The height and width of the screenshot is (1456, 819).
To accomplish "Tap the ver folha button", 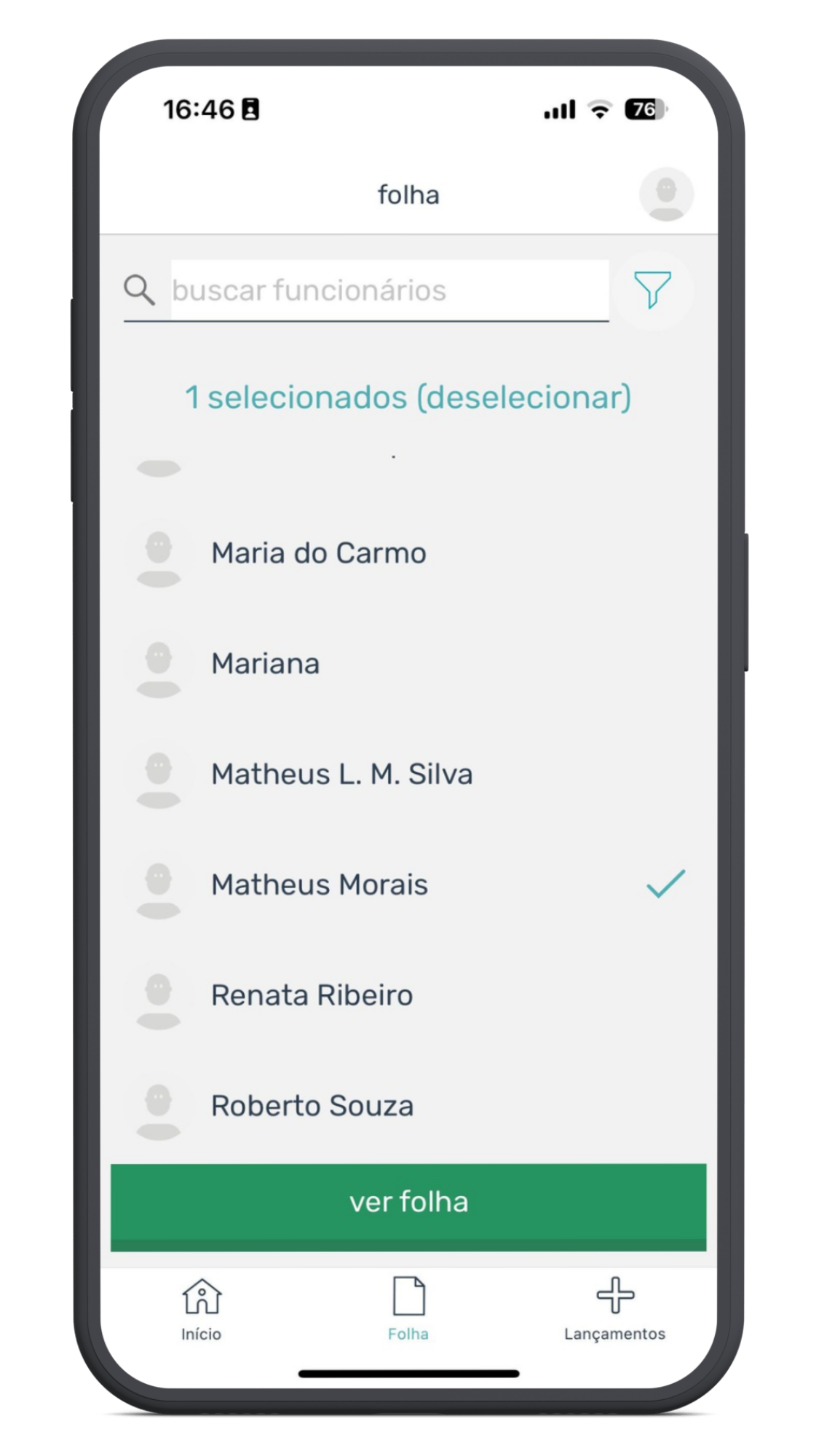I will [408, 1207].
